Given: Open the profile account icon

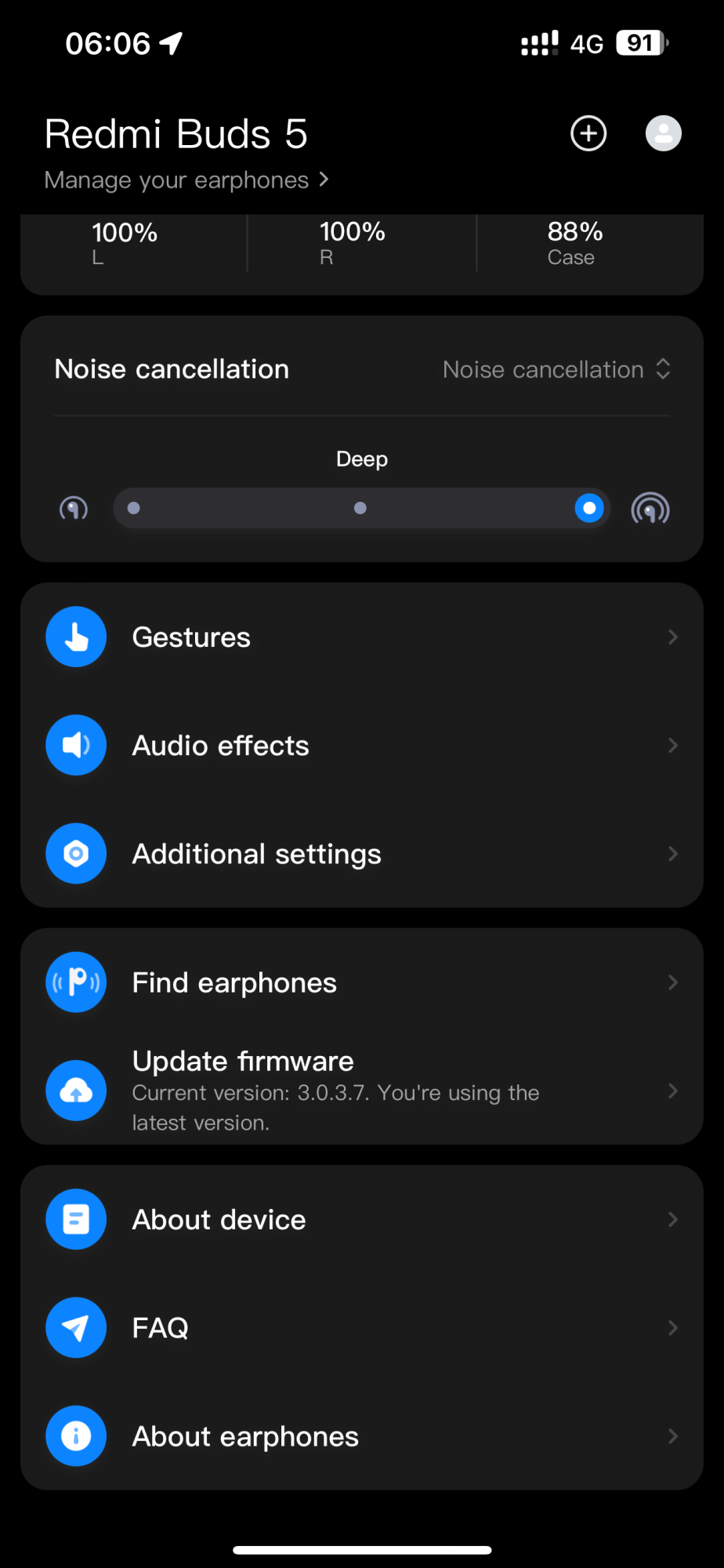Looking at the screenshot, I should (x=663, y=133).
